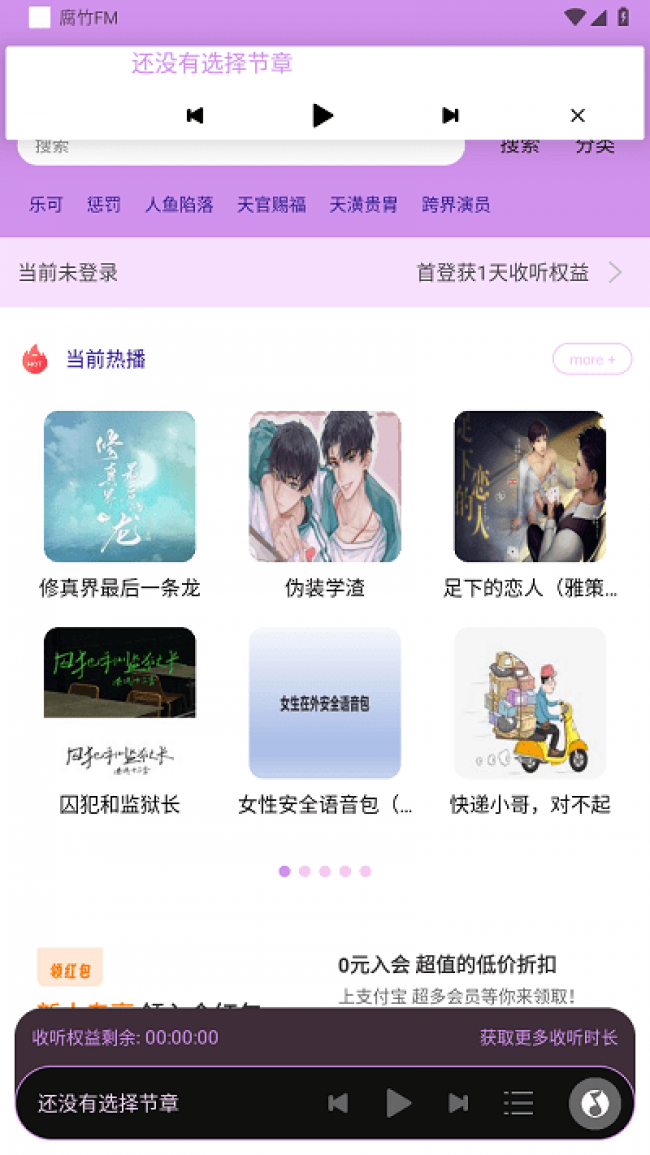Tap the 跨界演员 hot keyword
This screenshot has height=1155, width=650.
pyautogui.click(x=455, y=205)
